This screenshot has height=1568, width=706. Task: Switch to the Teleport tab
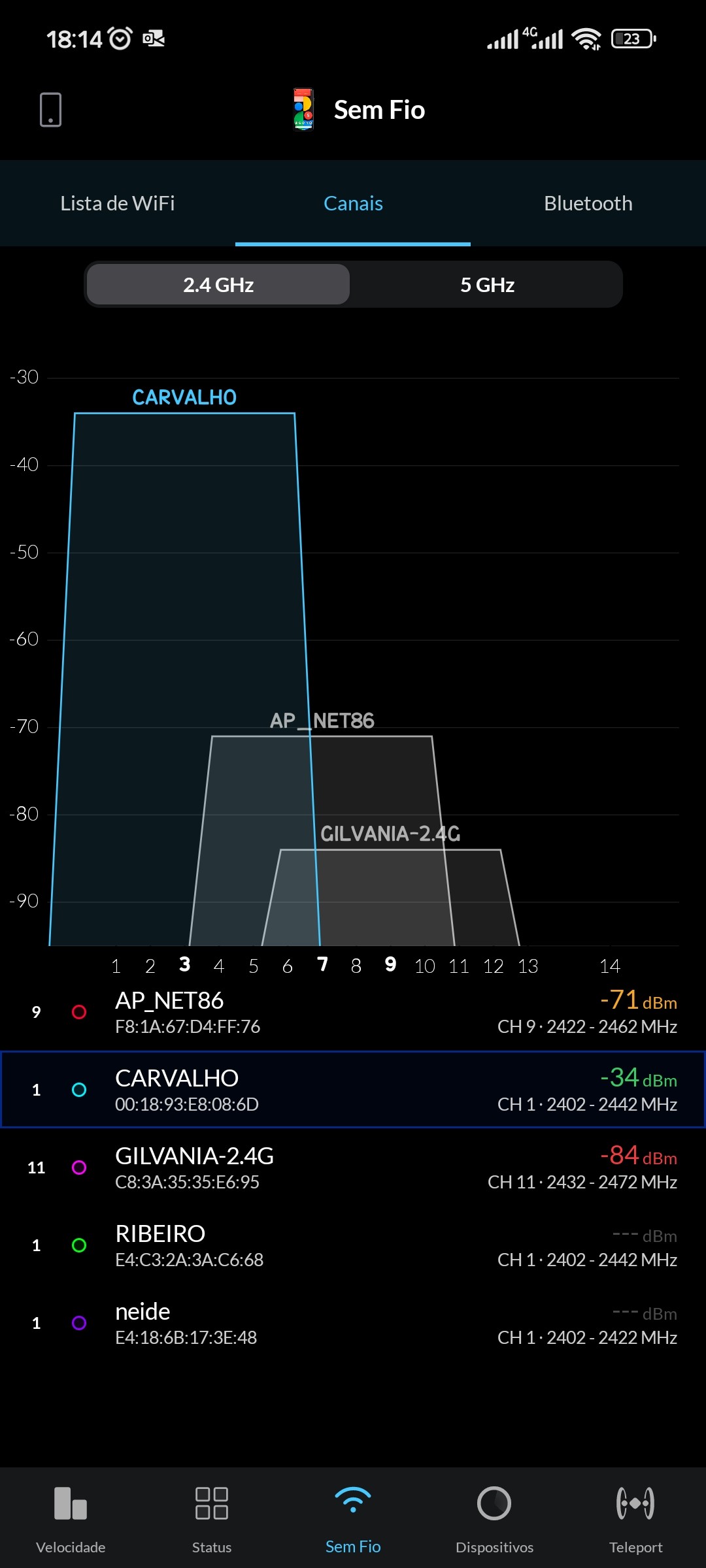(x=635, y=1517)
